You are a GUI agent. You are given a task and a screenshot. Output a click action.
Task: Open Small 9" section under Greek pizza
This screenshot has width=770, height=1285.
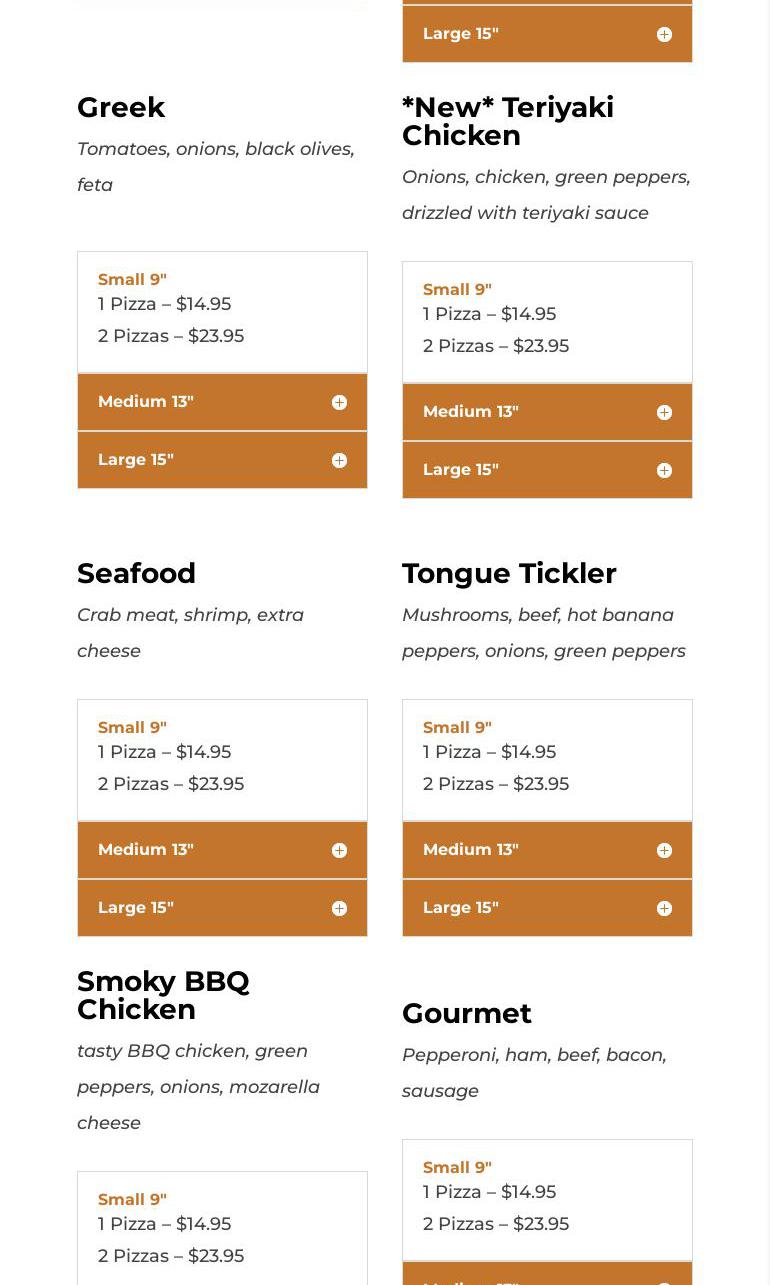pos(132,280)
